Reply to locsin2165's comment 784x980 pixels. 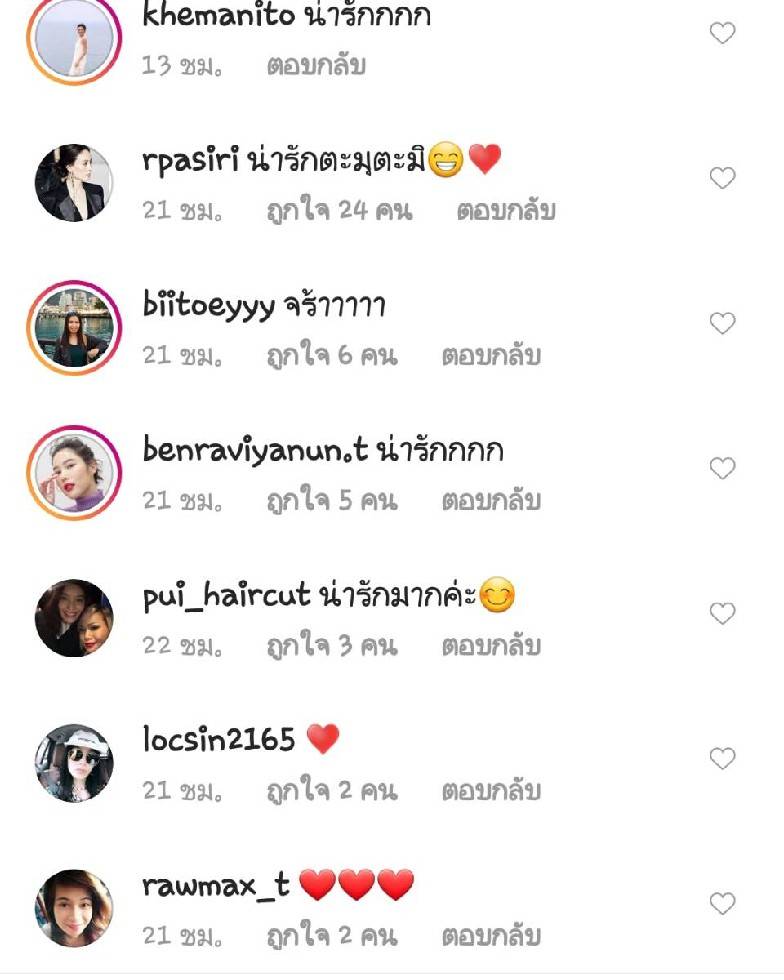click(491, 791)
